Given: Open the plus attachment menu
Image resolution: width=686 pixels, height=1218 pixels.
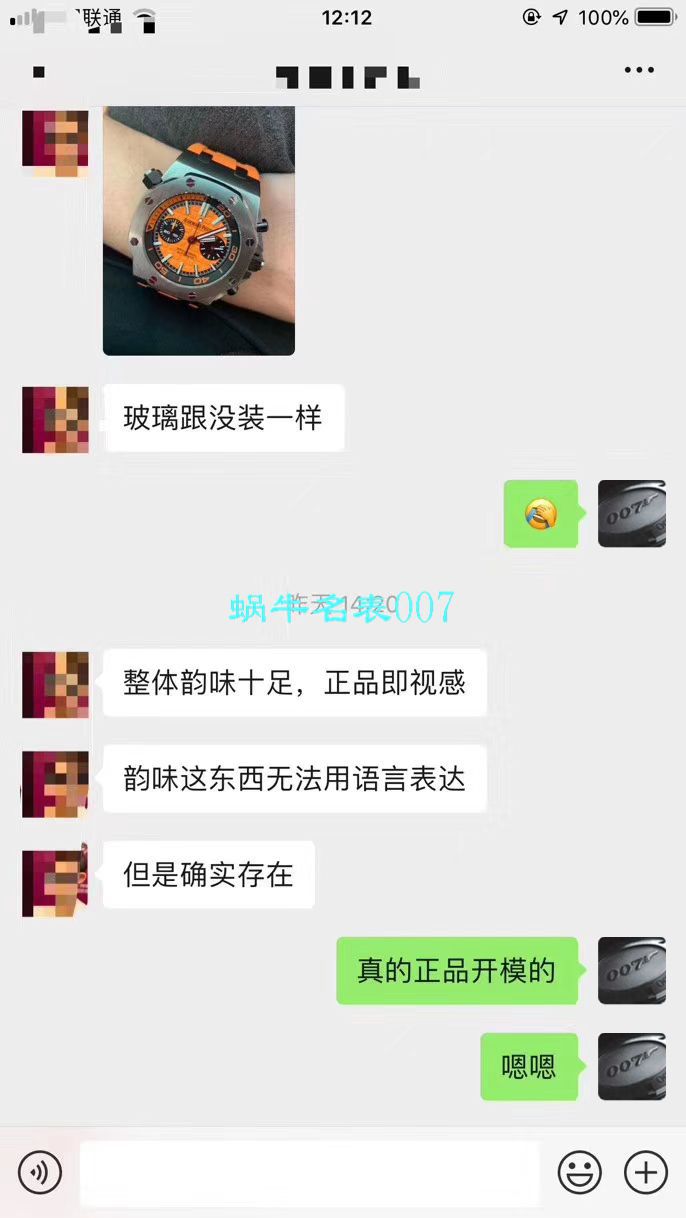Looking at the screenshot, I should tap(645, 1172).
